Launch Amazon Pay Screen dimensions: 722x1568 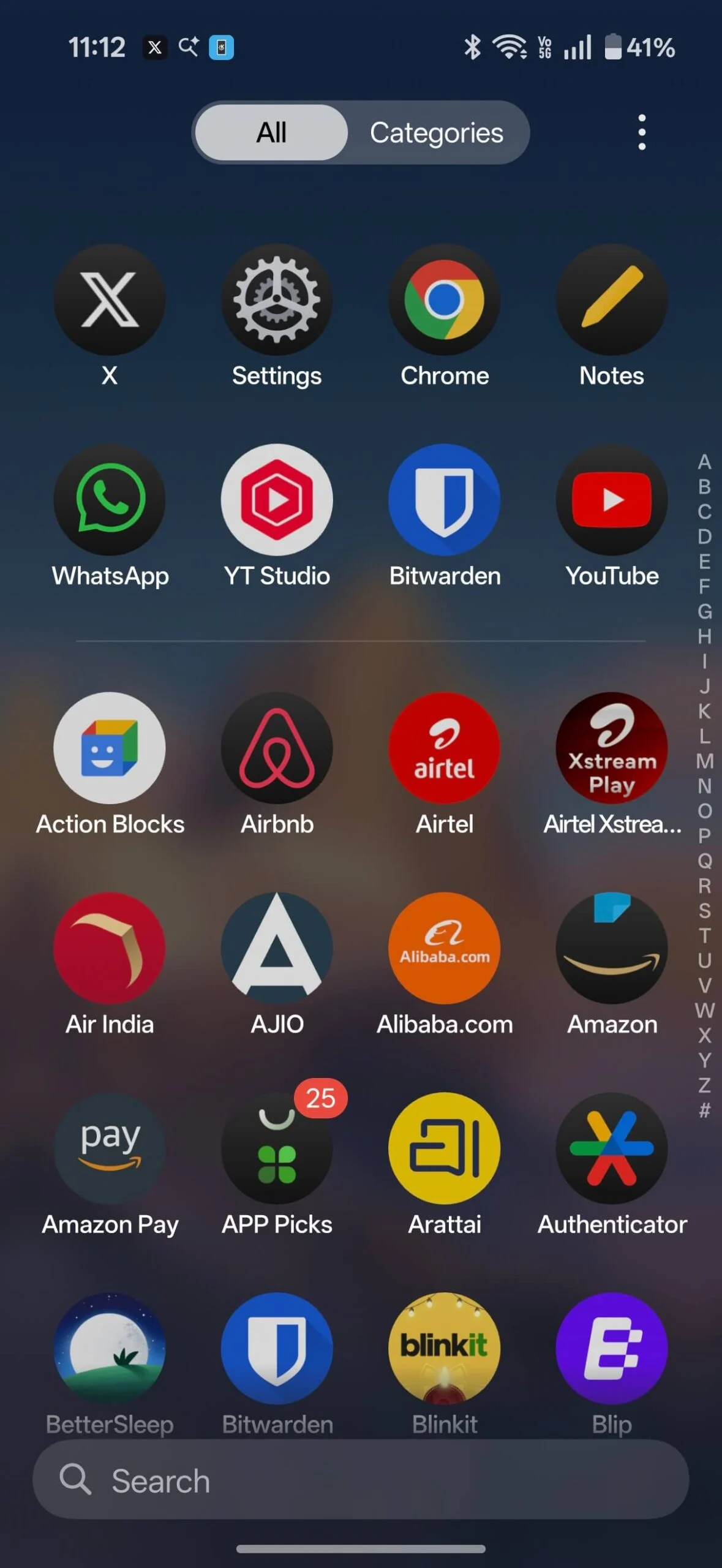pos(110,1148)
